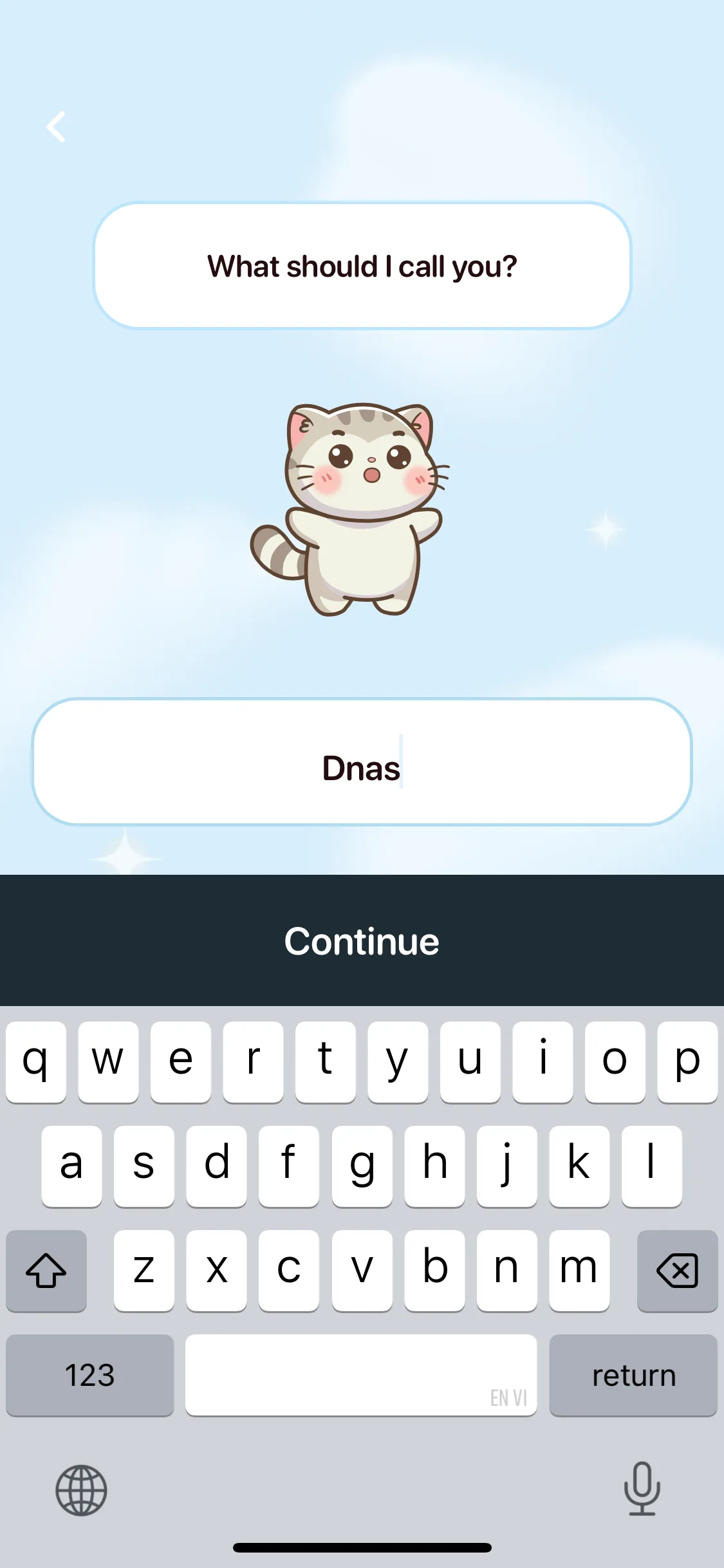Tap the backspace key to delete a character

676,1271
